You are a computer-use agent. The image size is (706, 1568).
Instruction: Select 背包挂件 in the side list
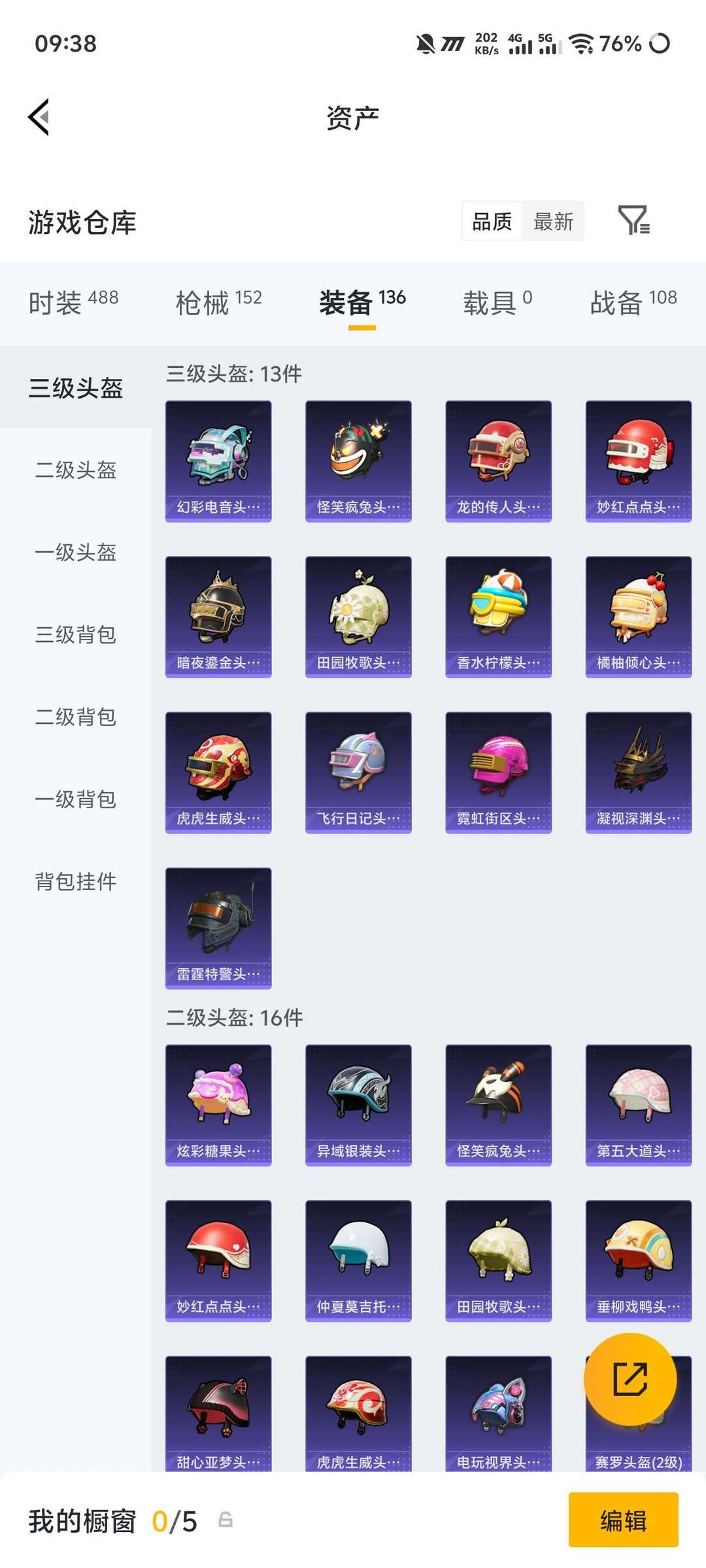(76, 881)
